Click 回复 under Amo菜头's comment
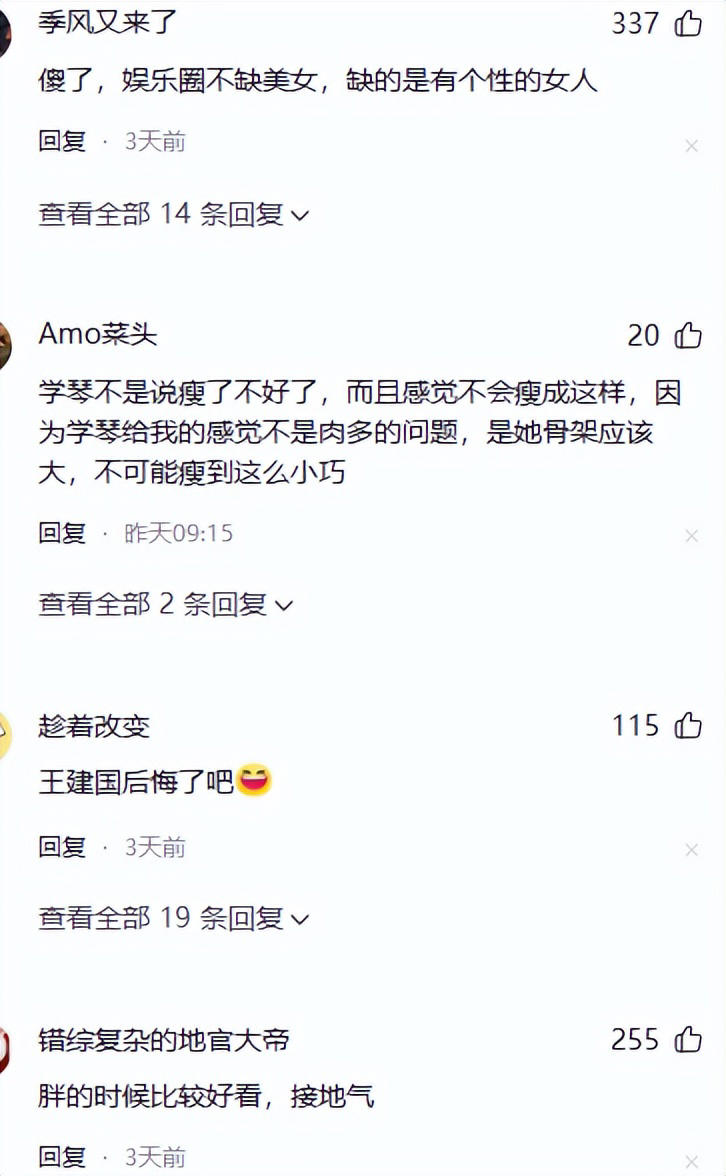This screenshot has width=726, height=1176. [60, 535]
